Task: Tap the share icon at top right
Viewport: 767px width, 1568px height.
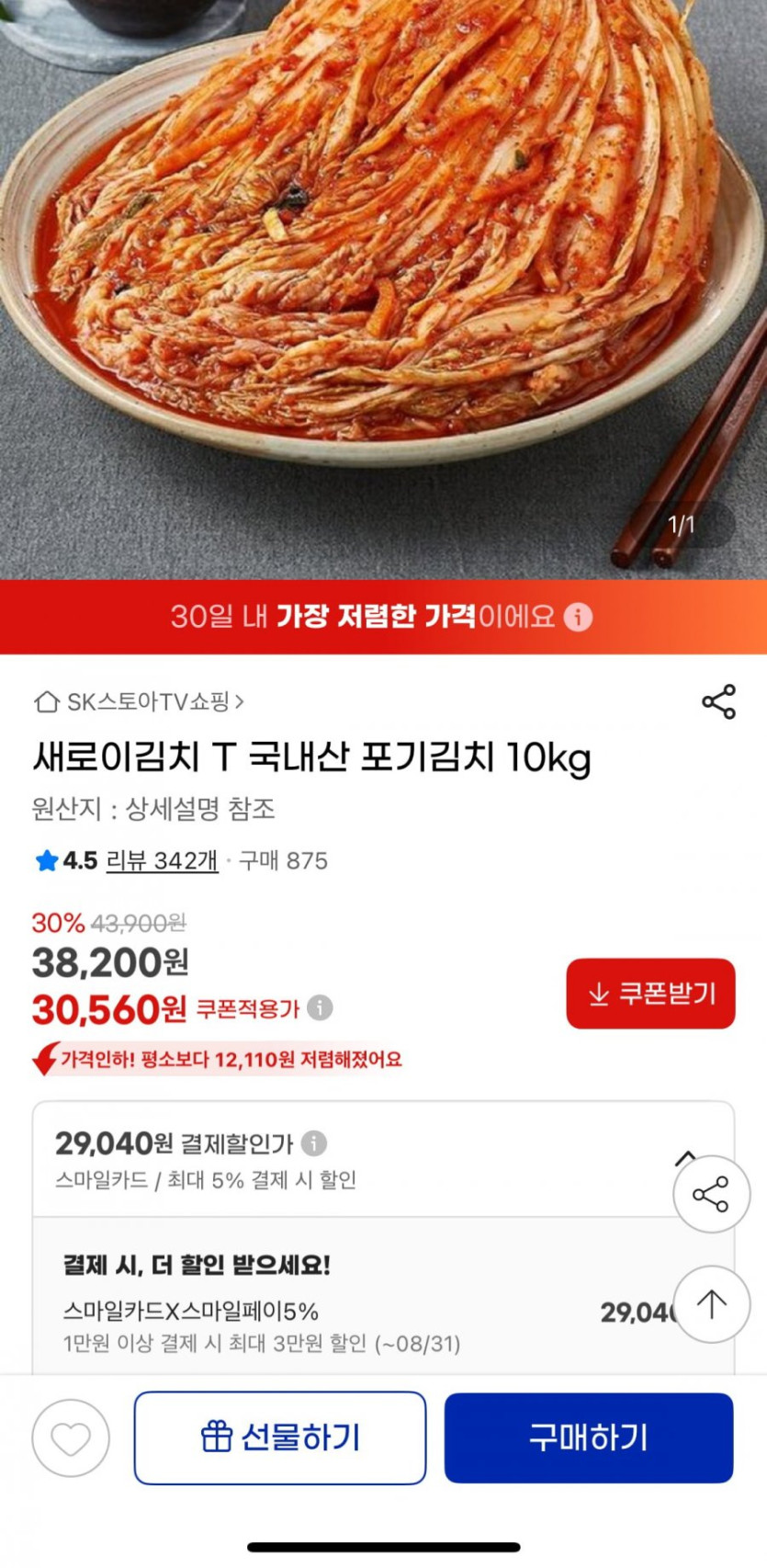Action: click(717, 699)
